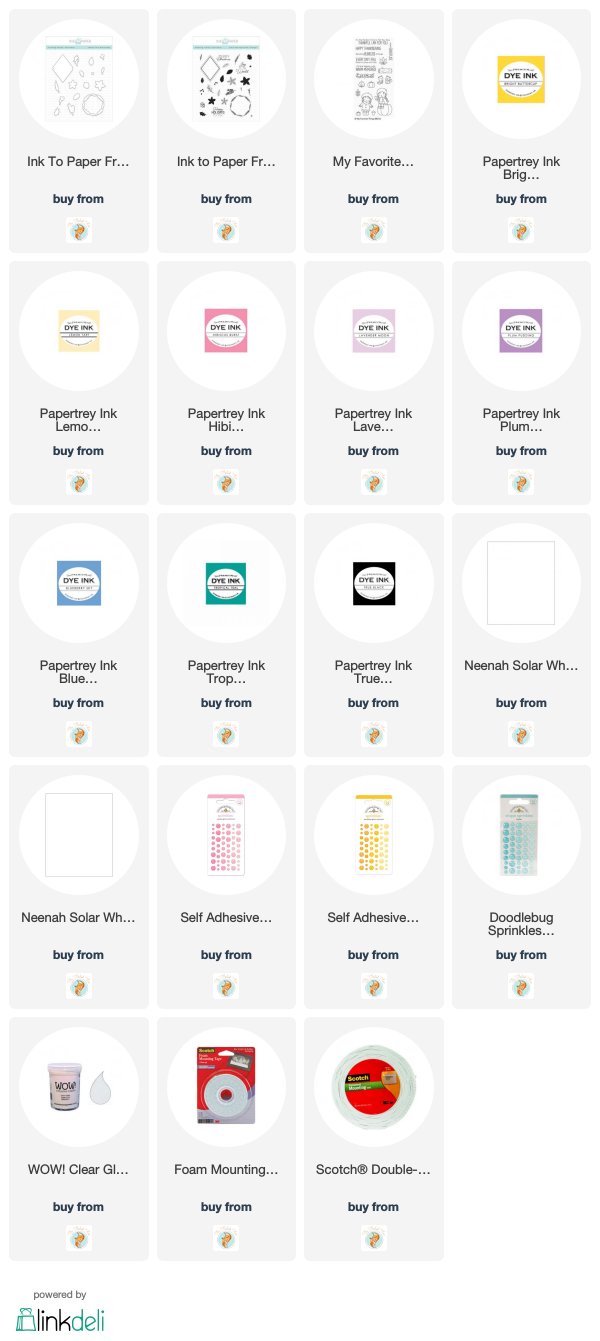Select the Papertrey Ink Lave… ink product
Image resolution: width=600 pixels, height=1341 pixels.
coord(373,383)
